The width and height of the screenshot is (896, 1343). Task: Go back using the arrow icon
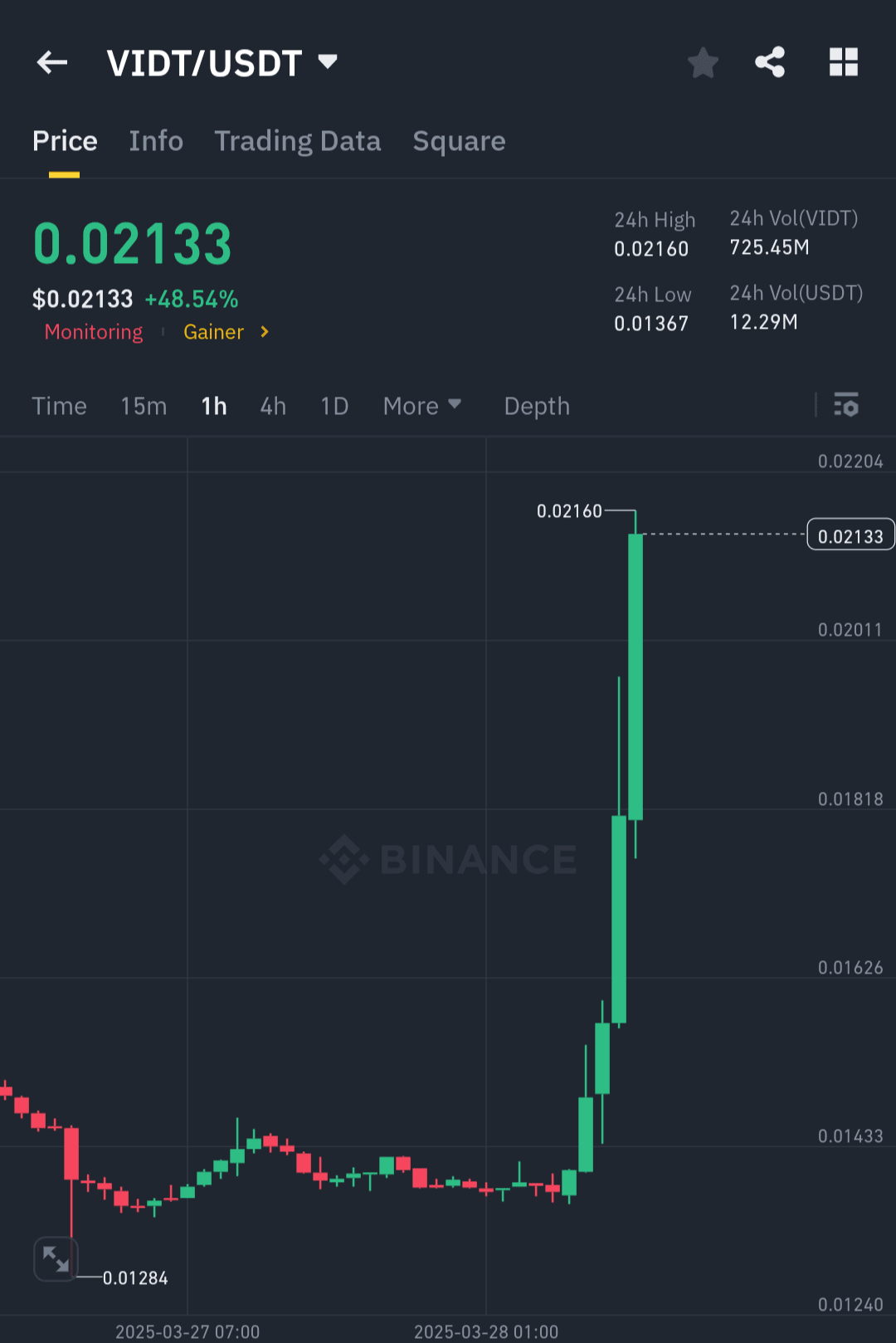51,62
